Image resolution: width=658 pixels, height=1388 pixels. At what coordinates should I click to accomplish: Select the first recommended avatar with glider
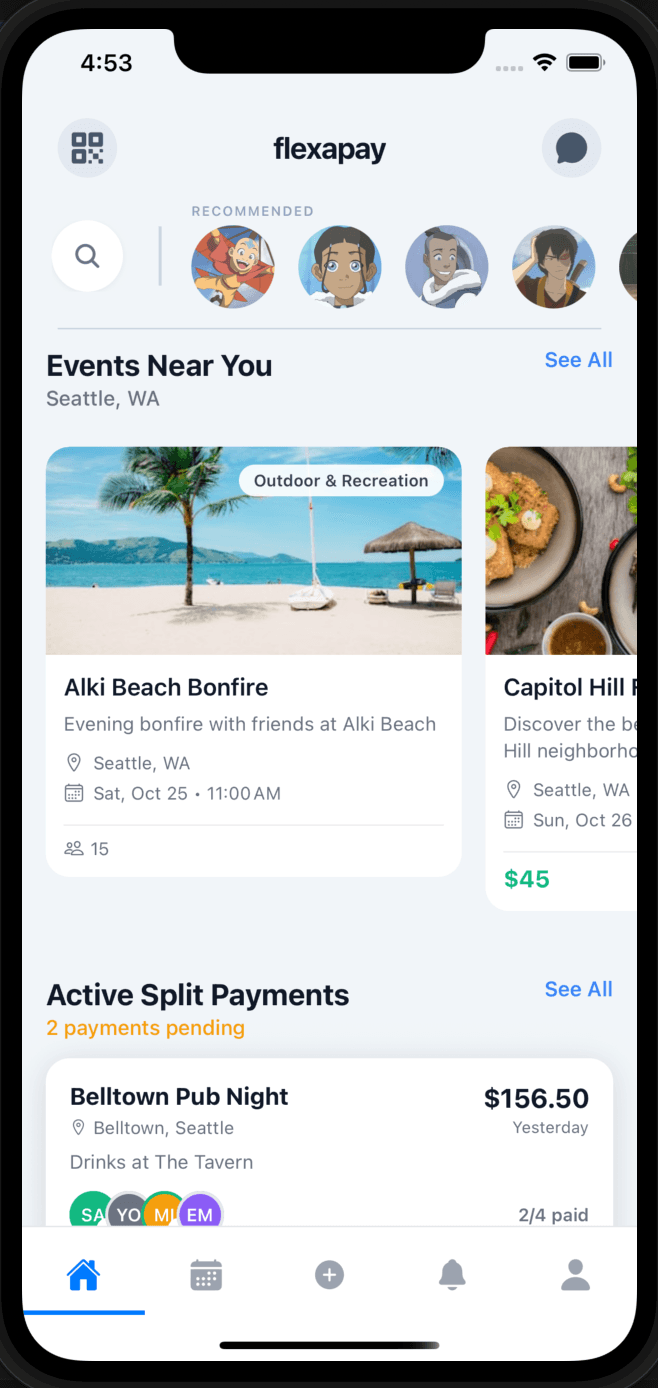(233, 267)
